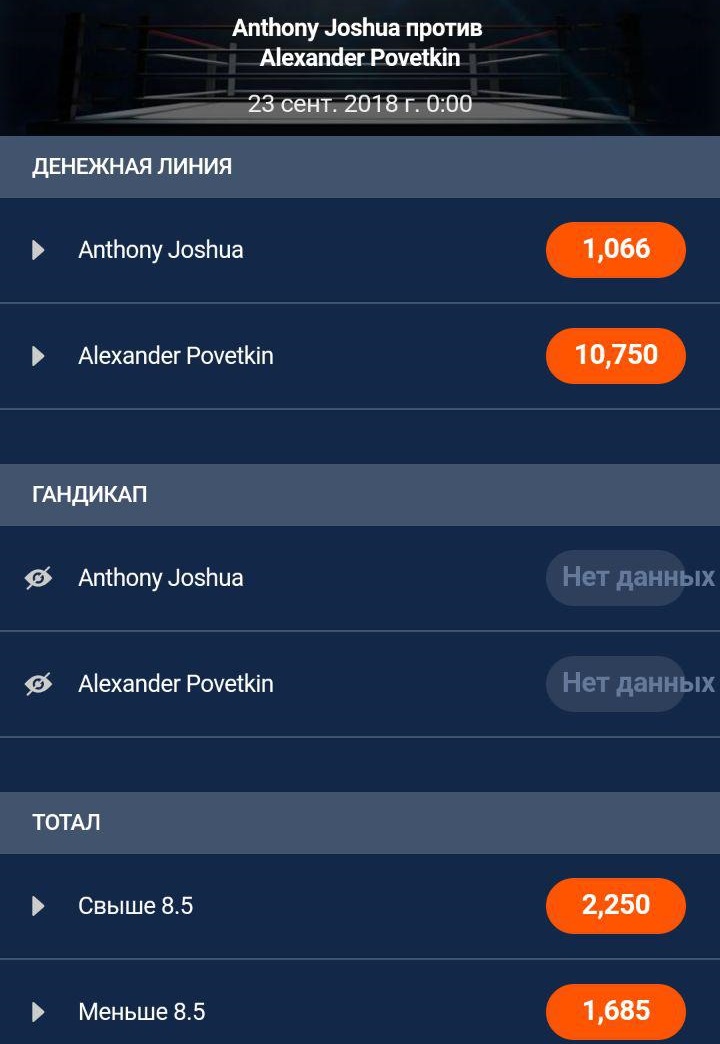Select Anthony Joshua moneyline odds 1,066
The image size is (720, 1044).
click(615, 249)
